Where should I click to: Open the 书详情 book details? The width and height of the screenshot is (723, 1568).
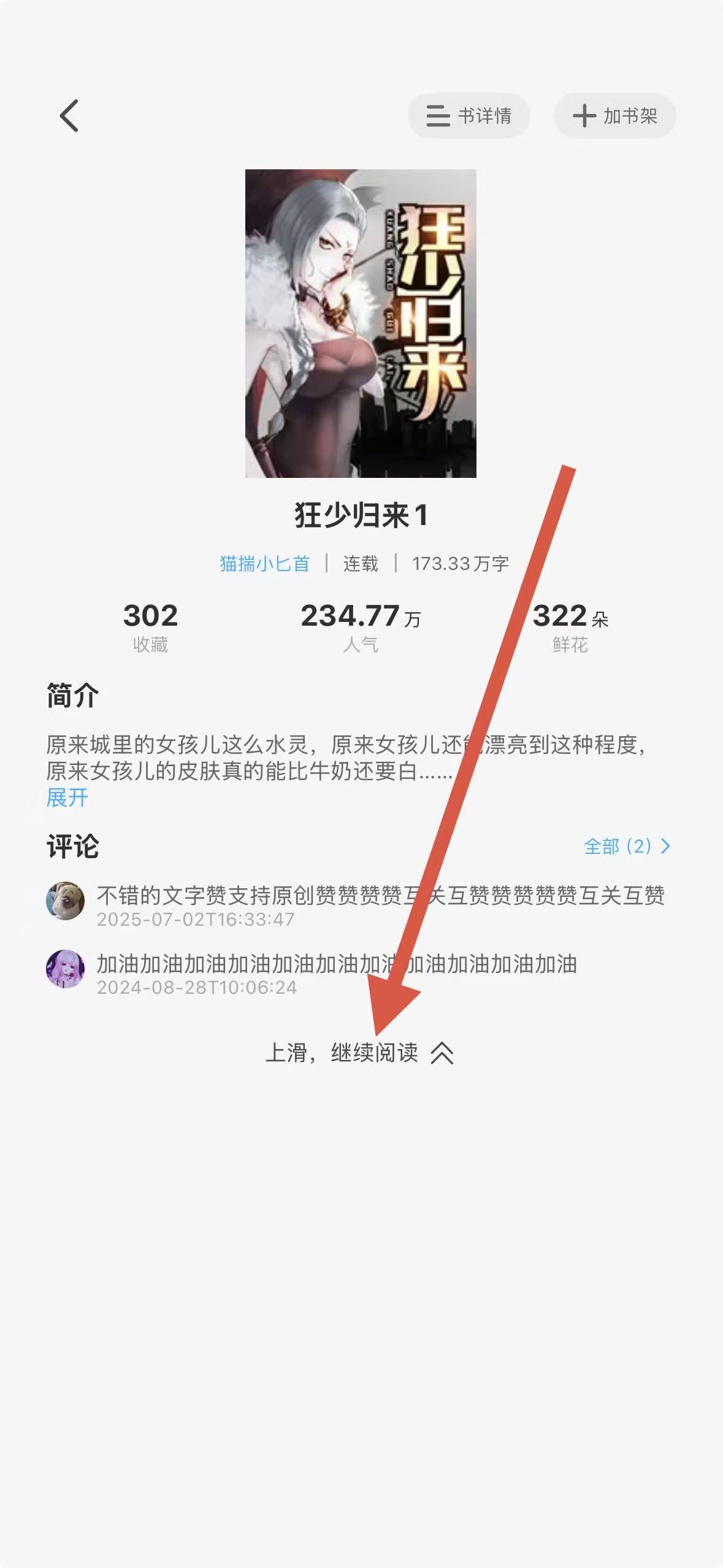pyautogui.click(x=469, y=116)
